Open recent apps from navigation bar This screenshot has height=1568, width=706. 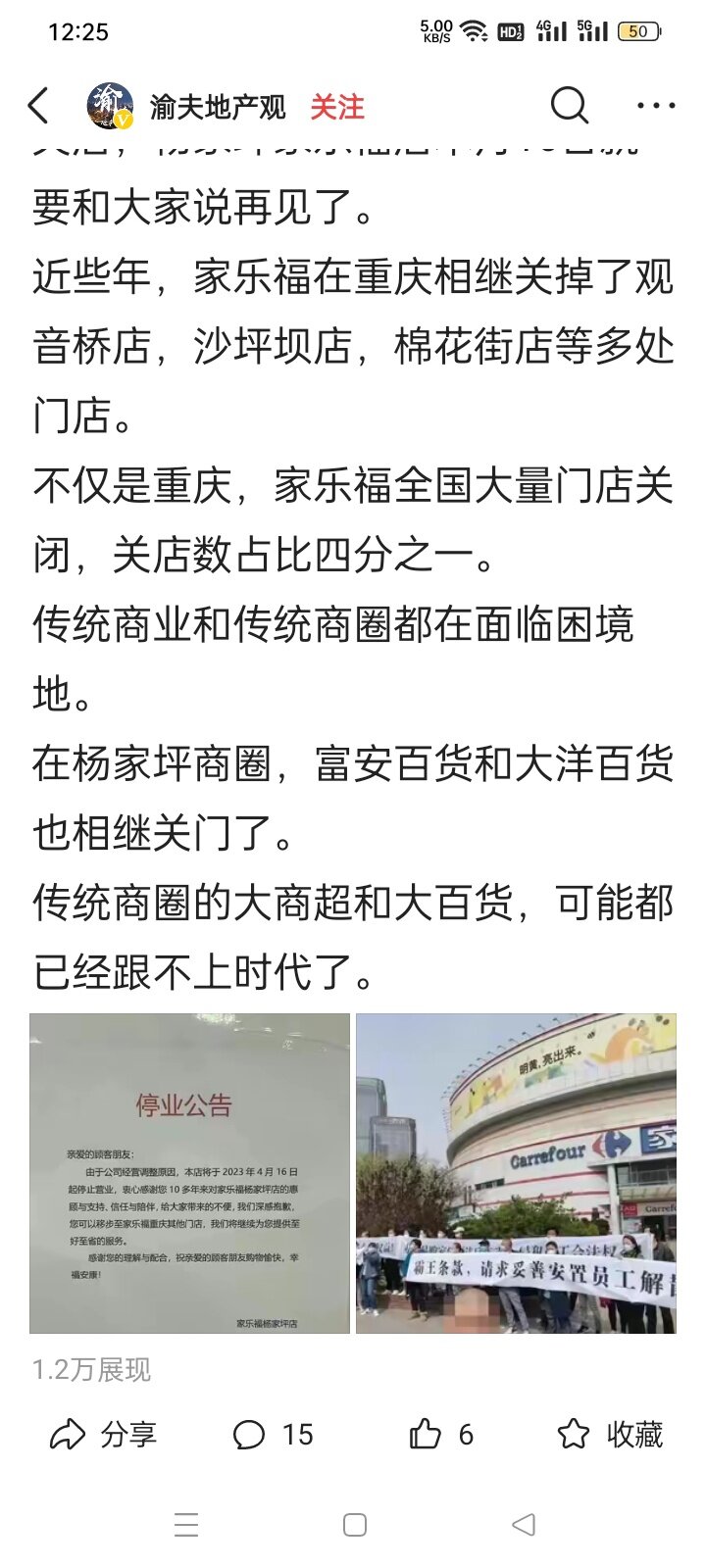[186, 1525]
